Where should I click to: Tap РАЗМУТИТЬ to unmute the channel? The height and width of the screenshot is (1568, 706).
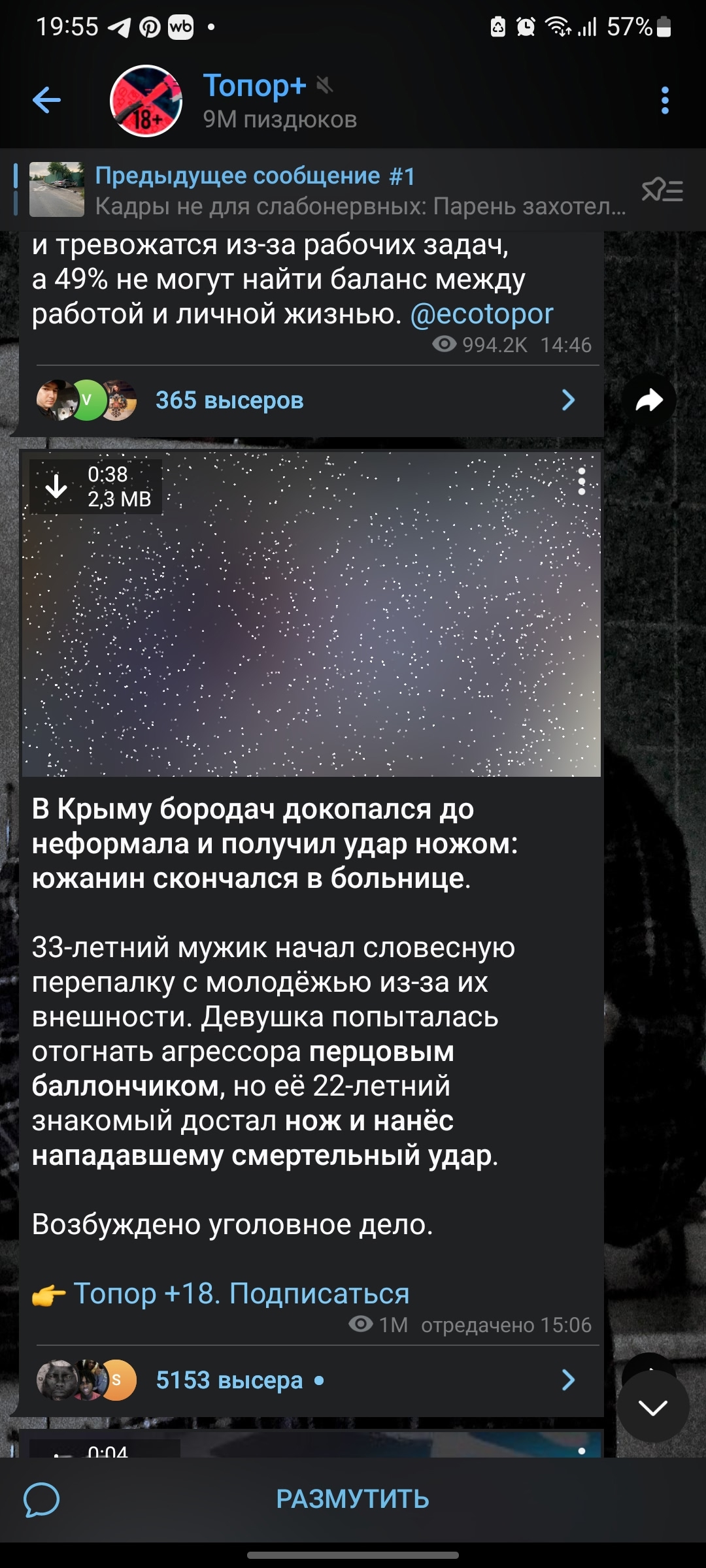tap(353, 1499)
